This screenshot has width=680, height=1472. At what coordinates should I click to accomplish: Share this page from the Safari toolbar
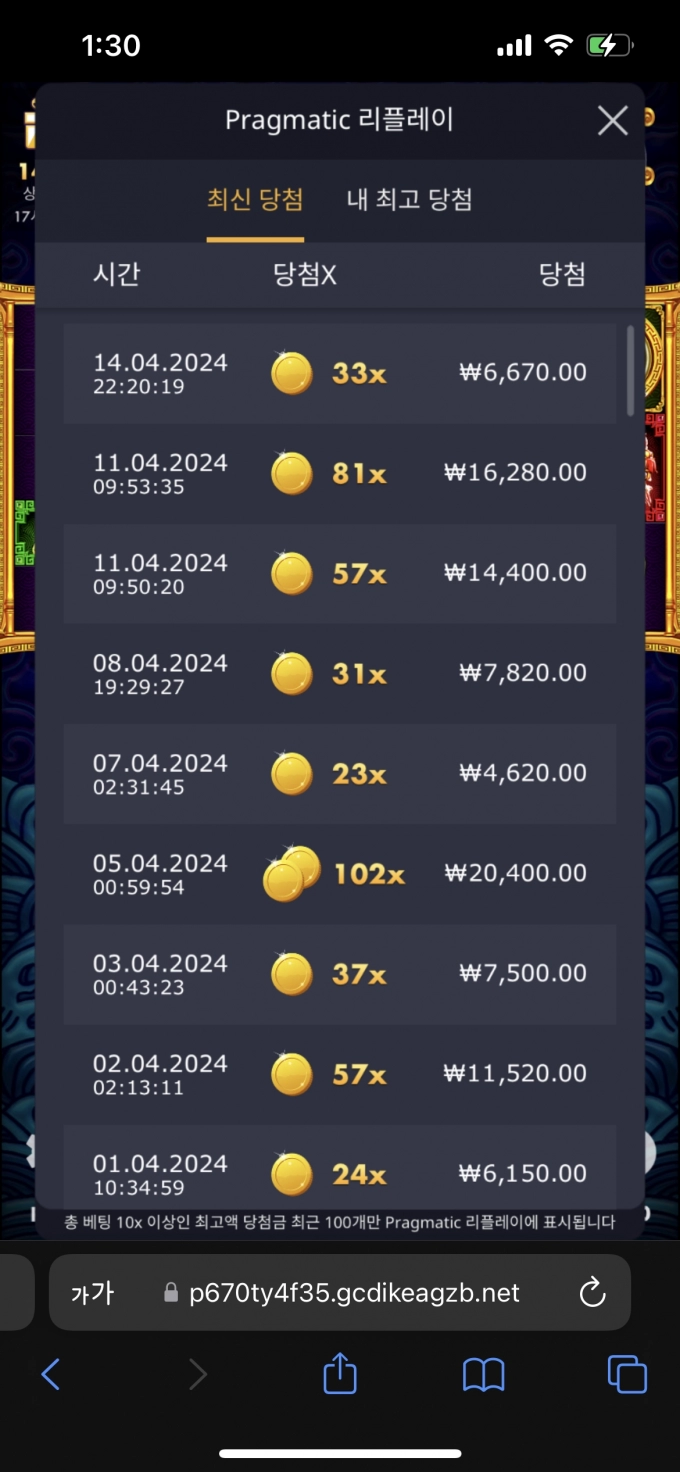[340, 1373]
